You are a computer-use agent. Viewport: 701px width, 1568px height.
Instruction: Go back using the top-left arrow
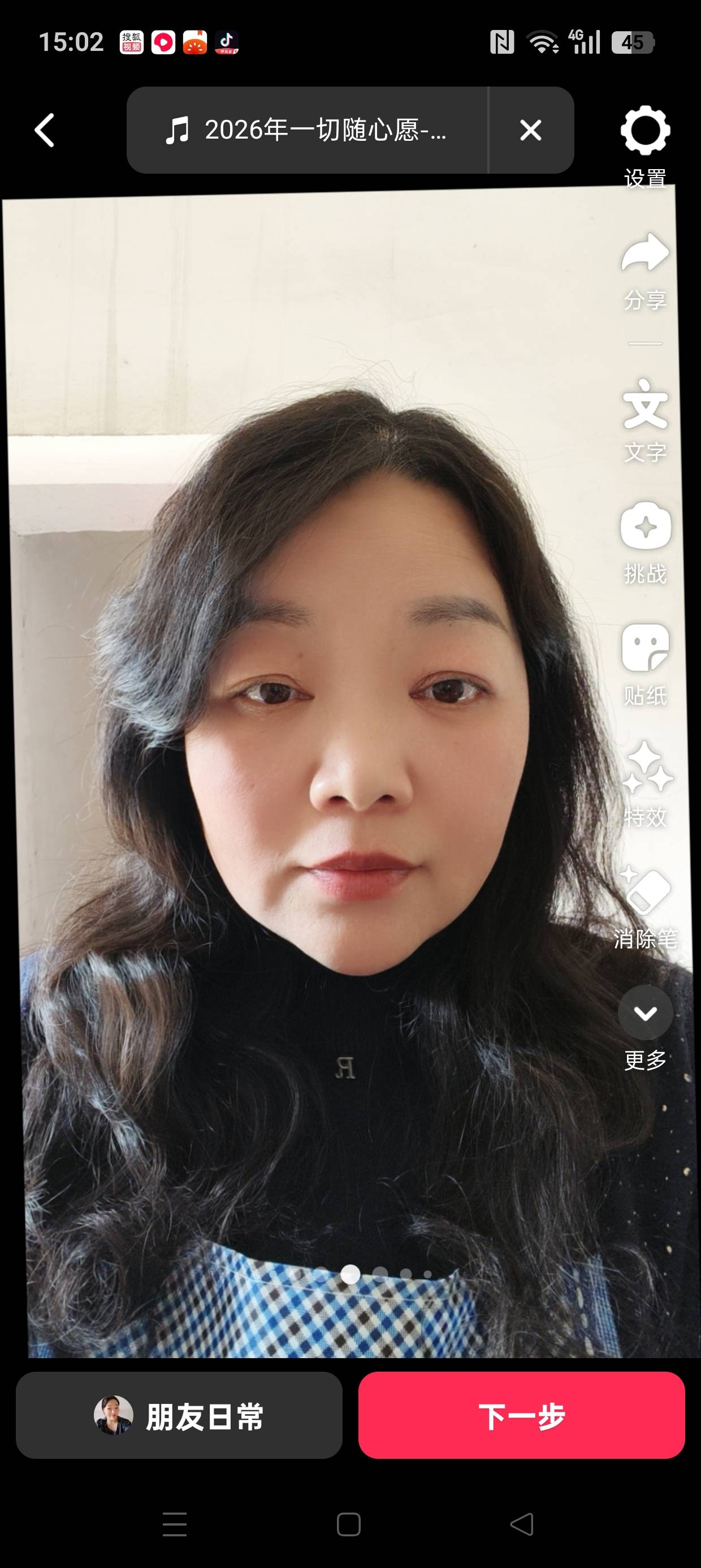(x=45, y=130)
